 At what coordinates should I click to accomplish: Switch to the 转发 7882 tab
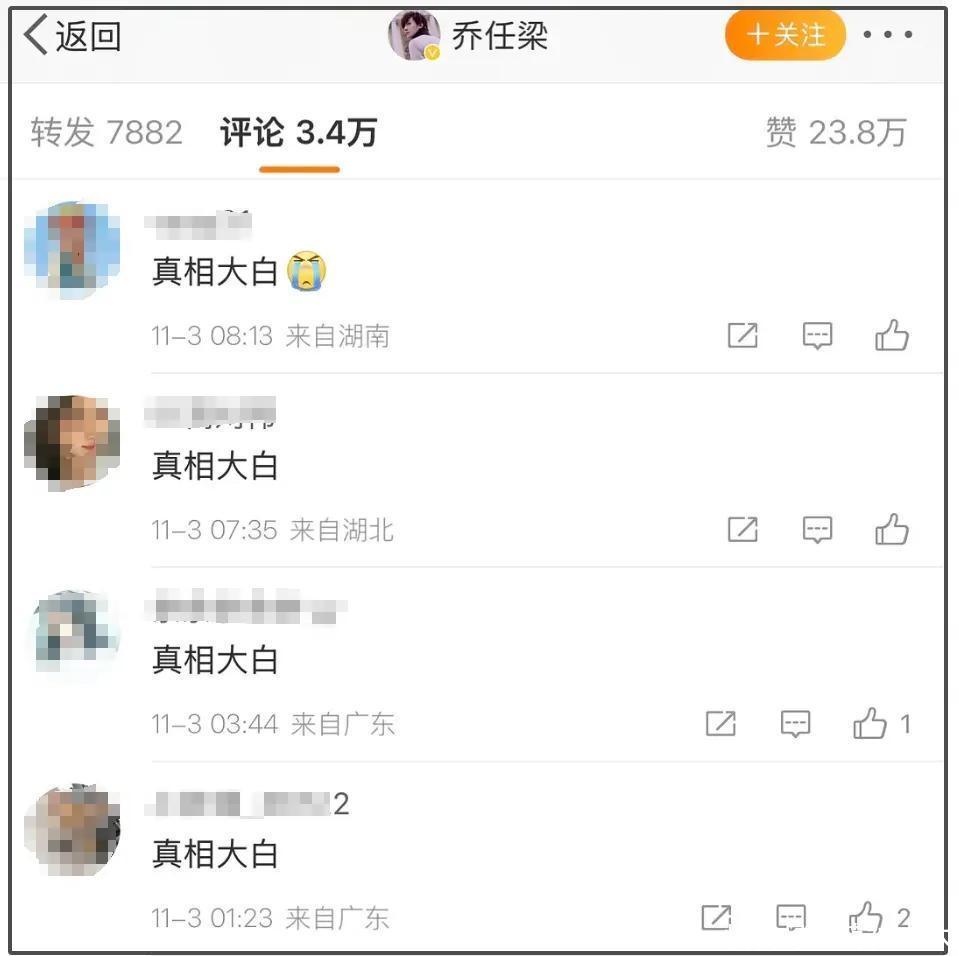(x=106, y=132)
